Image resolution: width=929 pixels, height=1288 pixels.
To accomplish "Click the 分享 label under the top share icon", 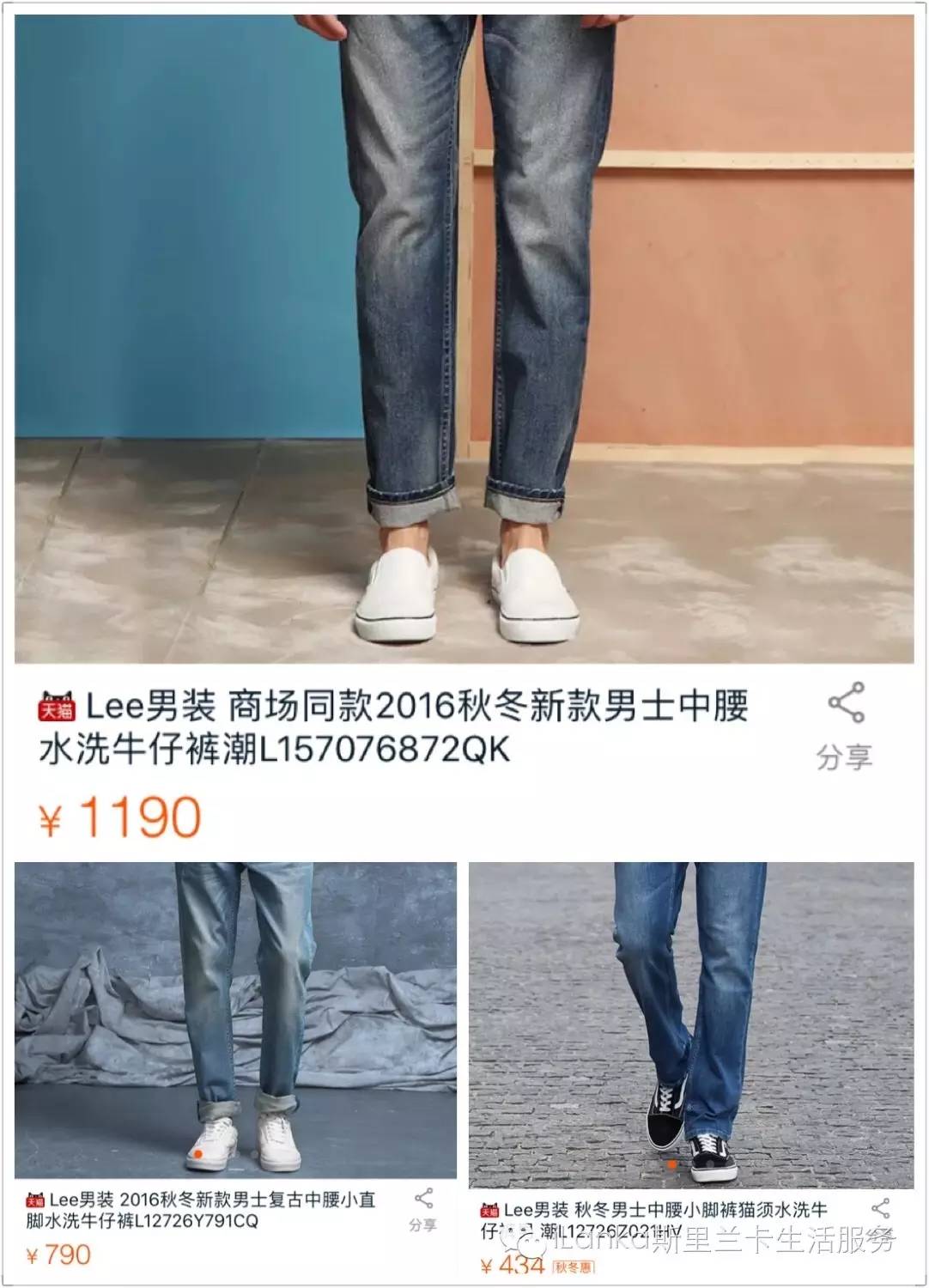I will (x=846, y=756).
